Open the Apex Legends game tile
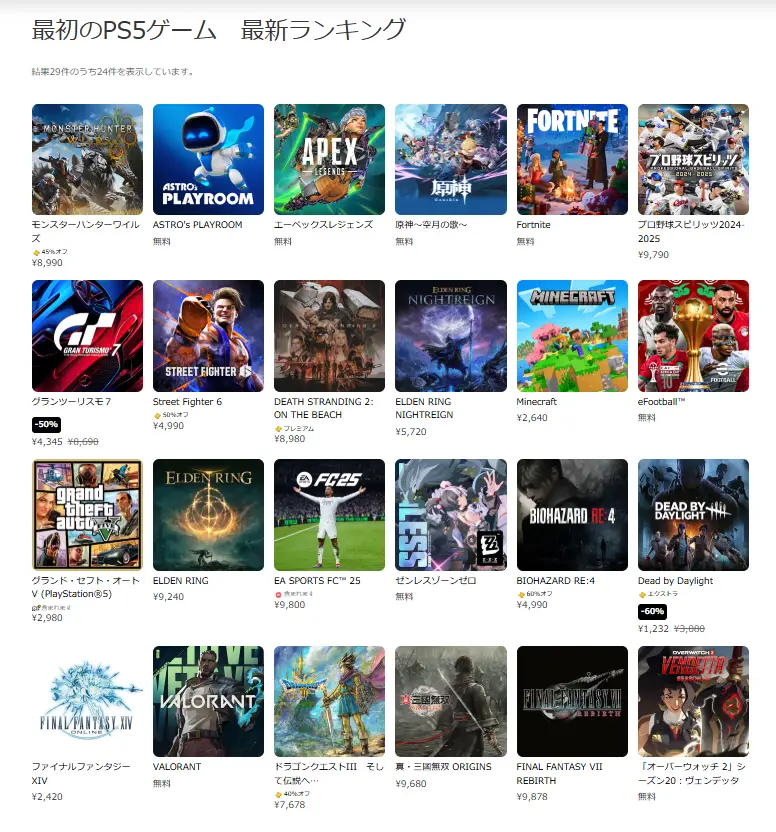Screen dimensions: 776x832 click(x=329, y=159)
